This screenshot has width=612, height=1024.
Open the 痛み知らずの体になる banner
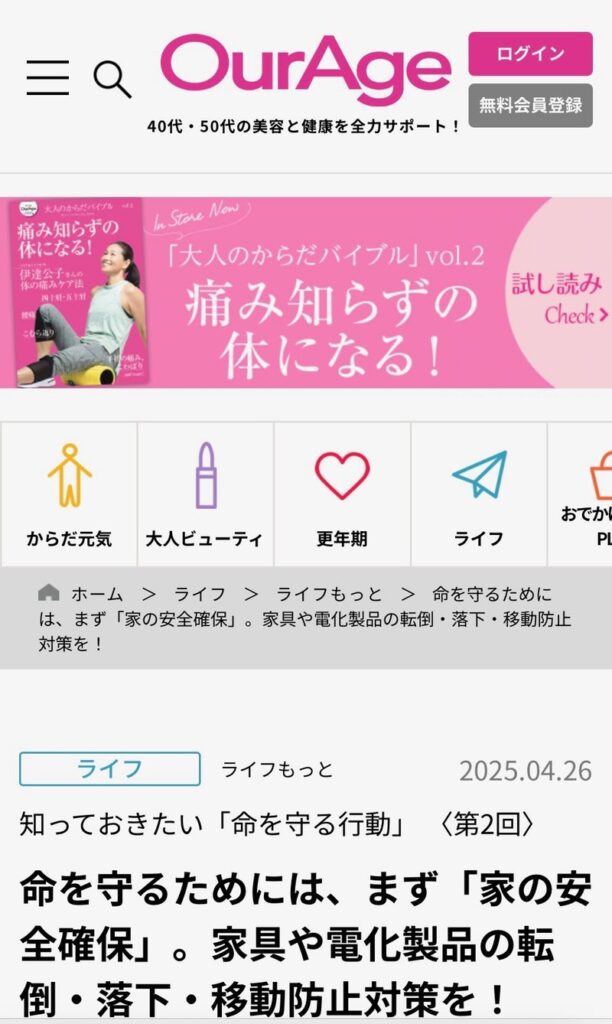(x=306, y=291)
